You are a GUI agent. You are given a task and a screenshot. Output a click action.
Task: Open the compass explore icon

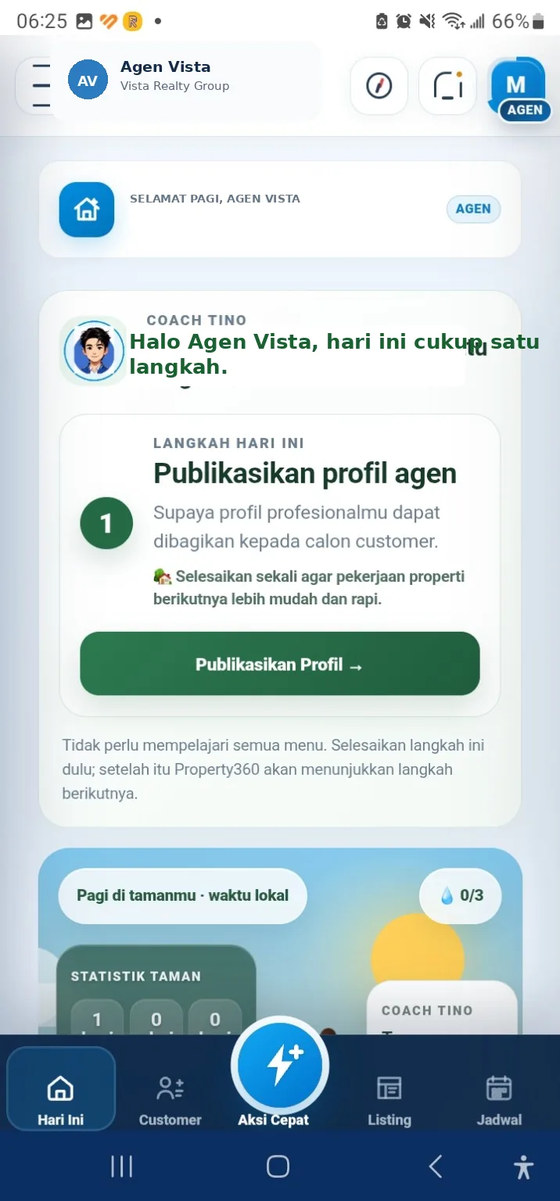pos(379,86)
